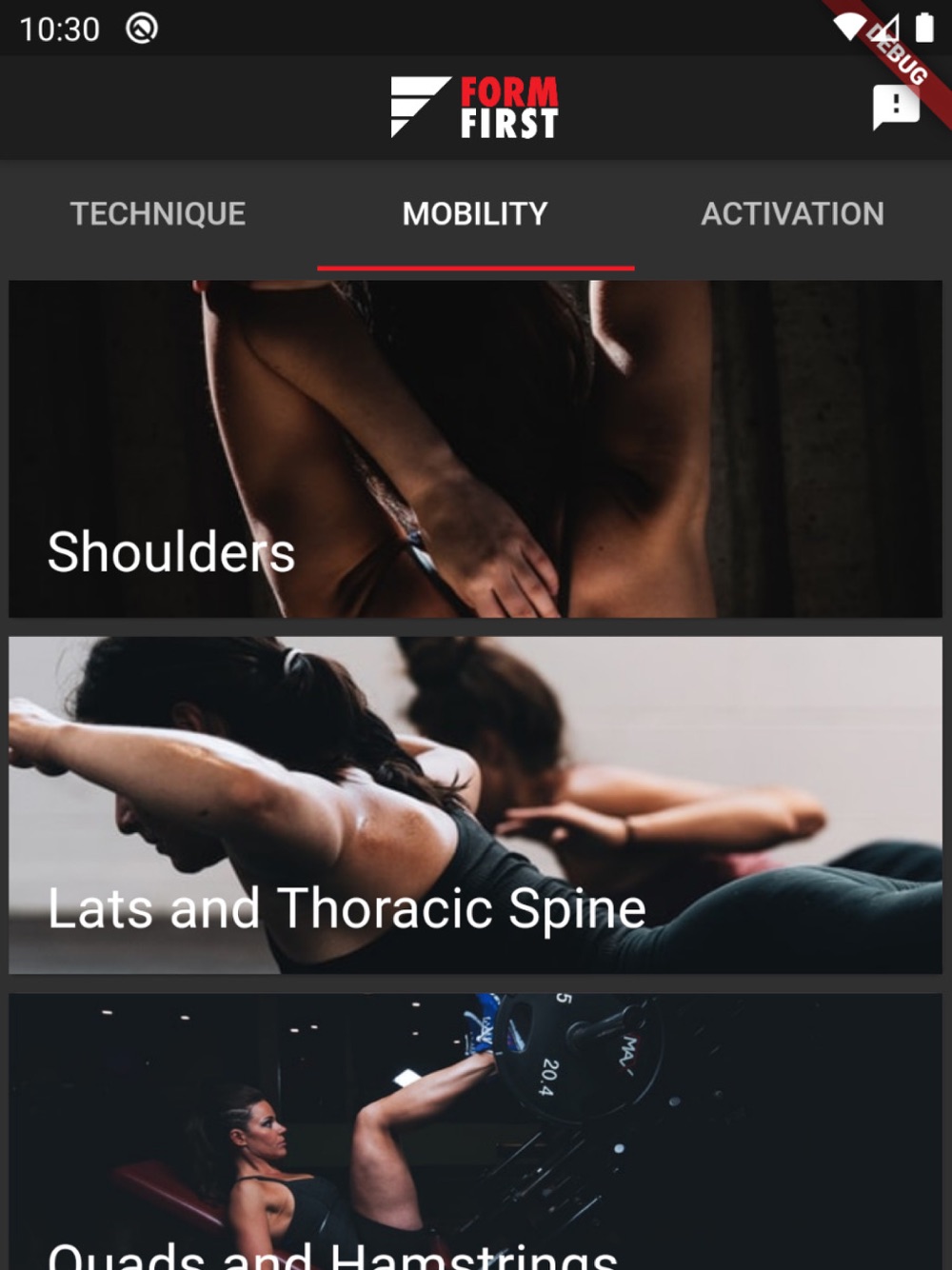Open Quads and Hamstrings card
Viewport: 952px width, 1270px height.
click(475, 1132)
